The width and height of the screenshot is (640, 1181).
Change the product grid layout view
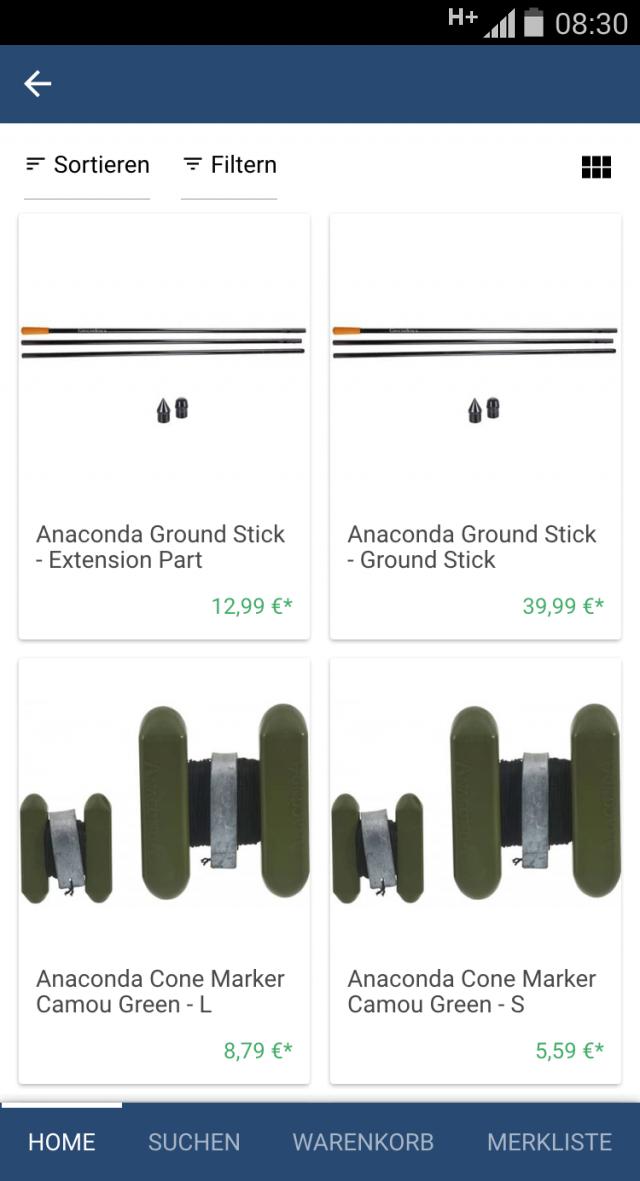click(596, 167)
